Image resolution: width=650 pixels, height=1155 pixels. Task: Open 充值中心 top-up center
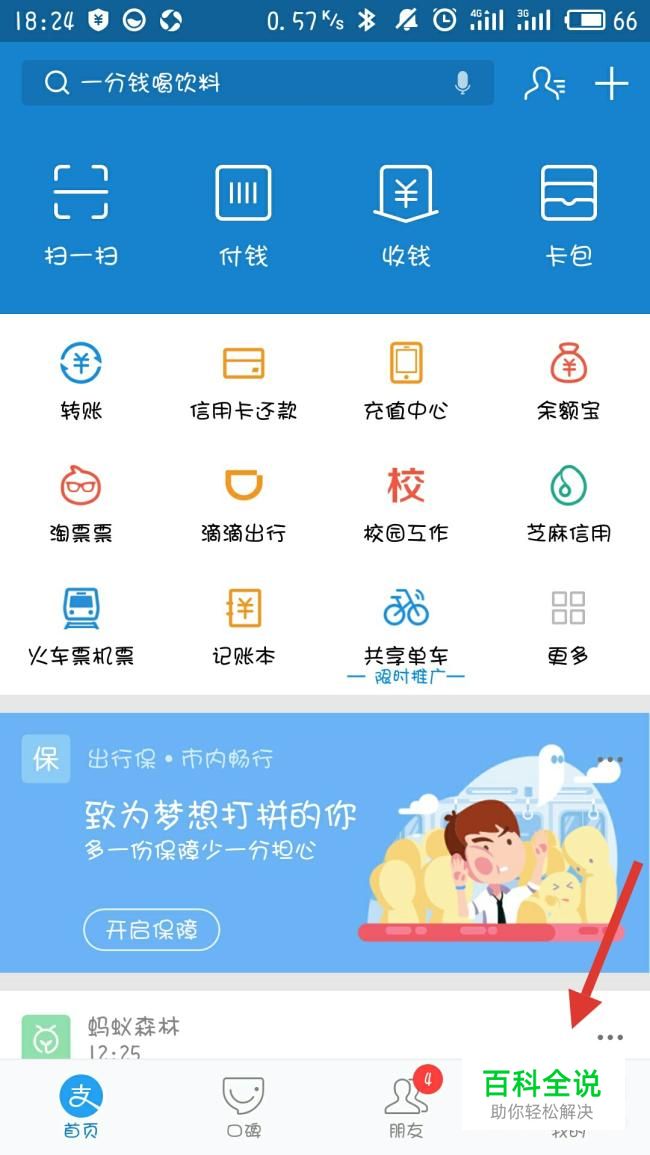click(x=405, y=380)
